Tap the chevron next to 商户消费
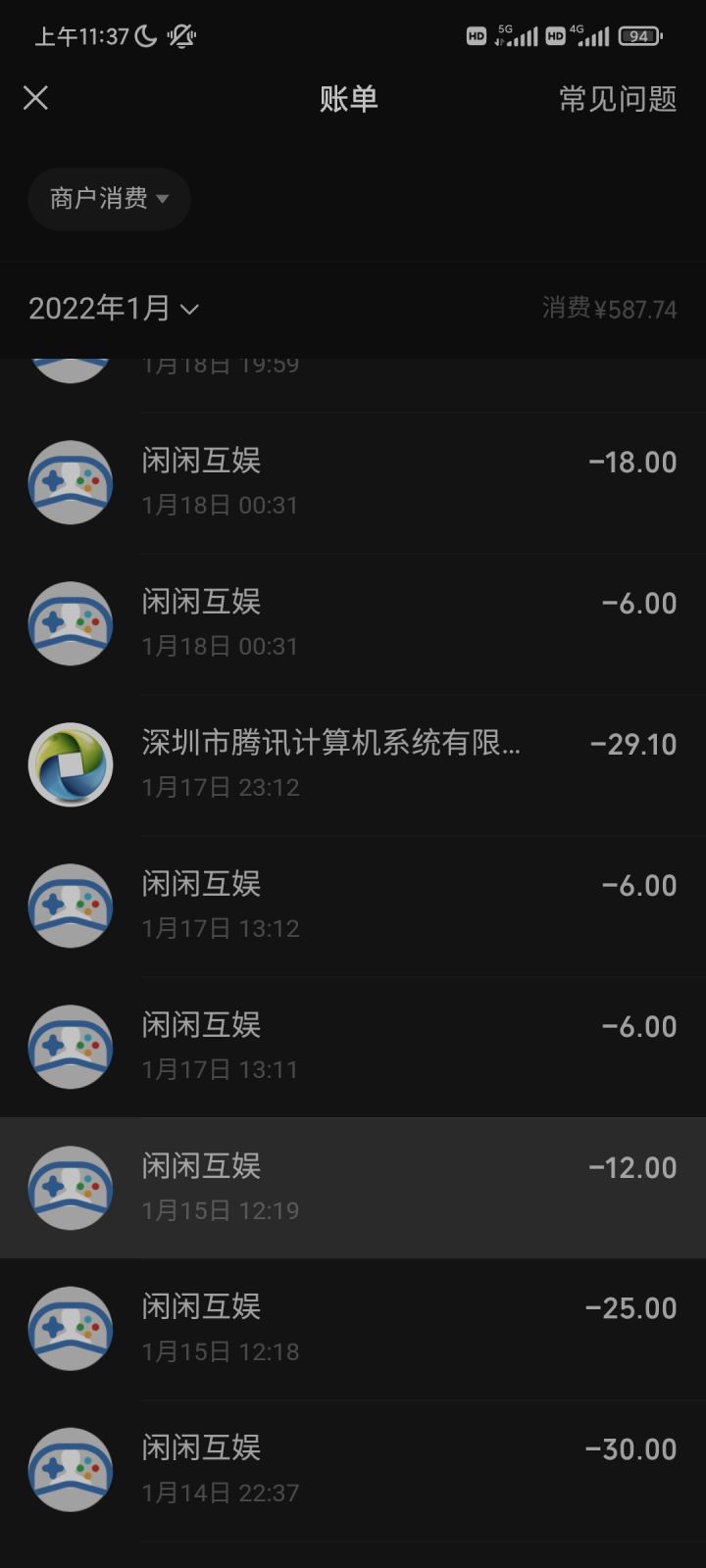 click(169, 199)
